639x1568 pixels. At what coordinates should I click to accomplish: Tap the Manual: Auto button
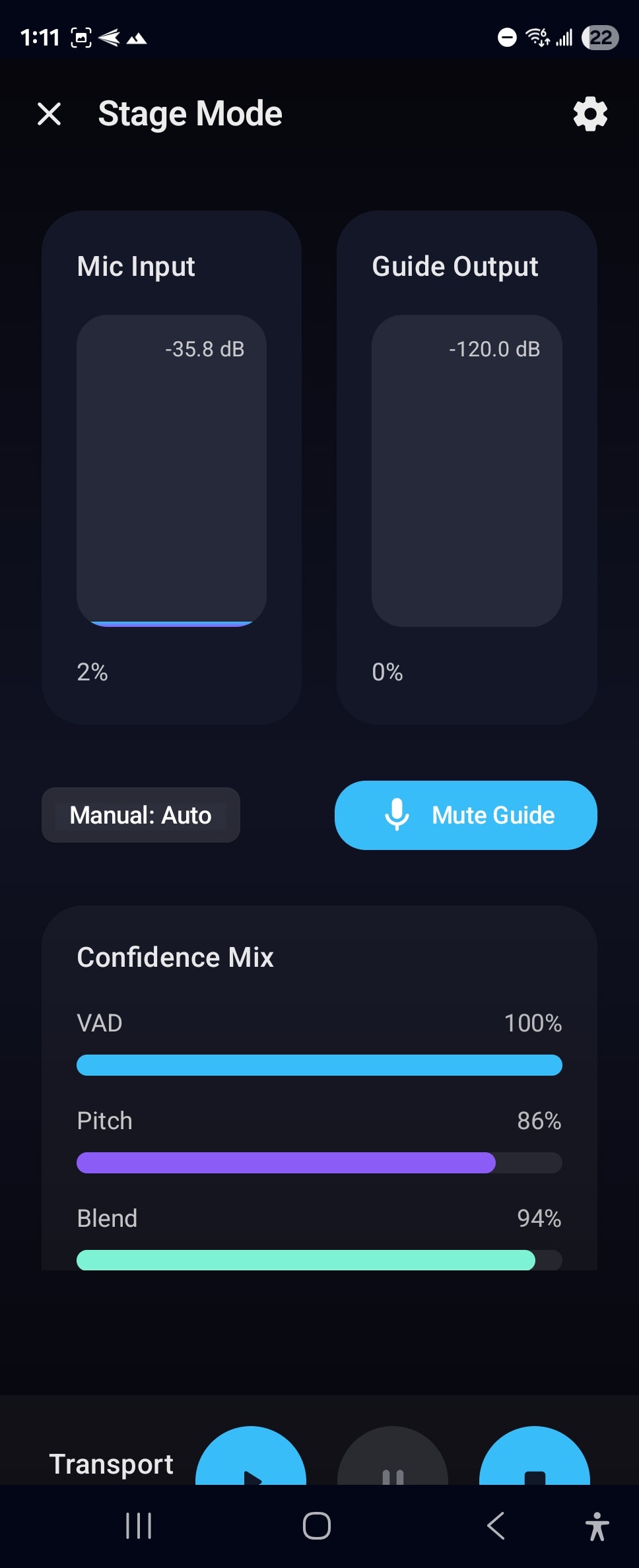point(141,815)
